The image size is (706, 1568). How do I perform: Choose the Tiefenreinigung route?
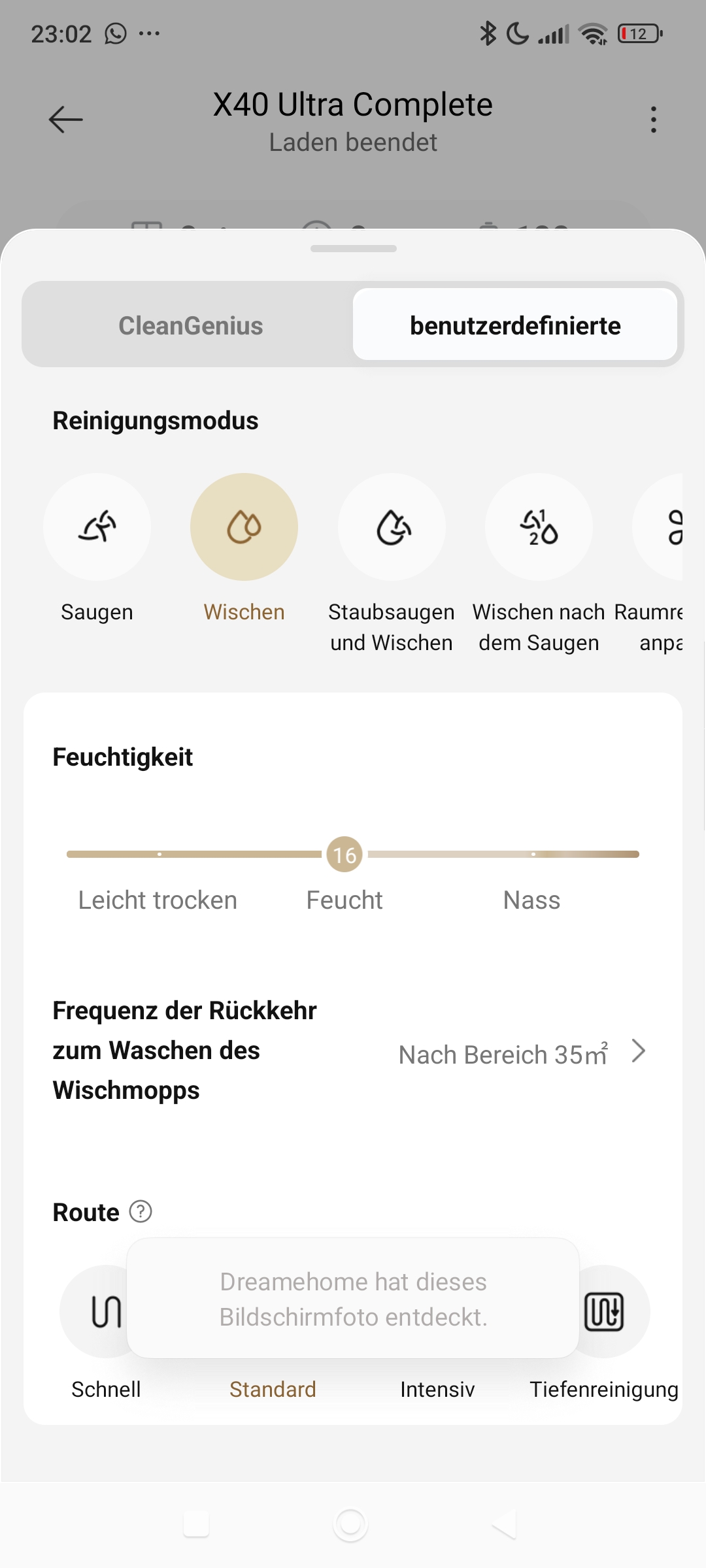pyautogui.click(x=603, y=1311)
